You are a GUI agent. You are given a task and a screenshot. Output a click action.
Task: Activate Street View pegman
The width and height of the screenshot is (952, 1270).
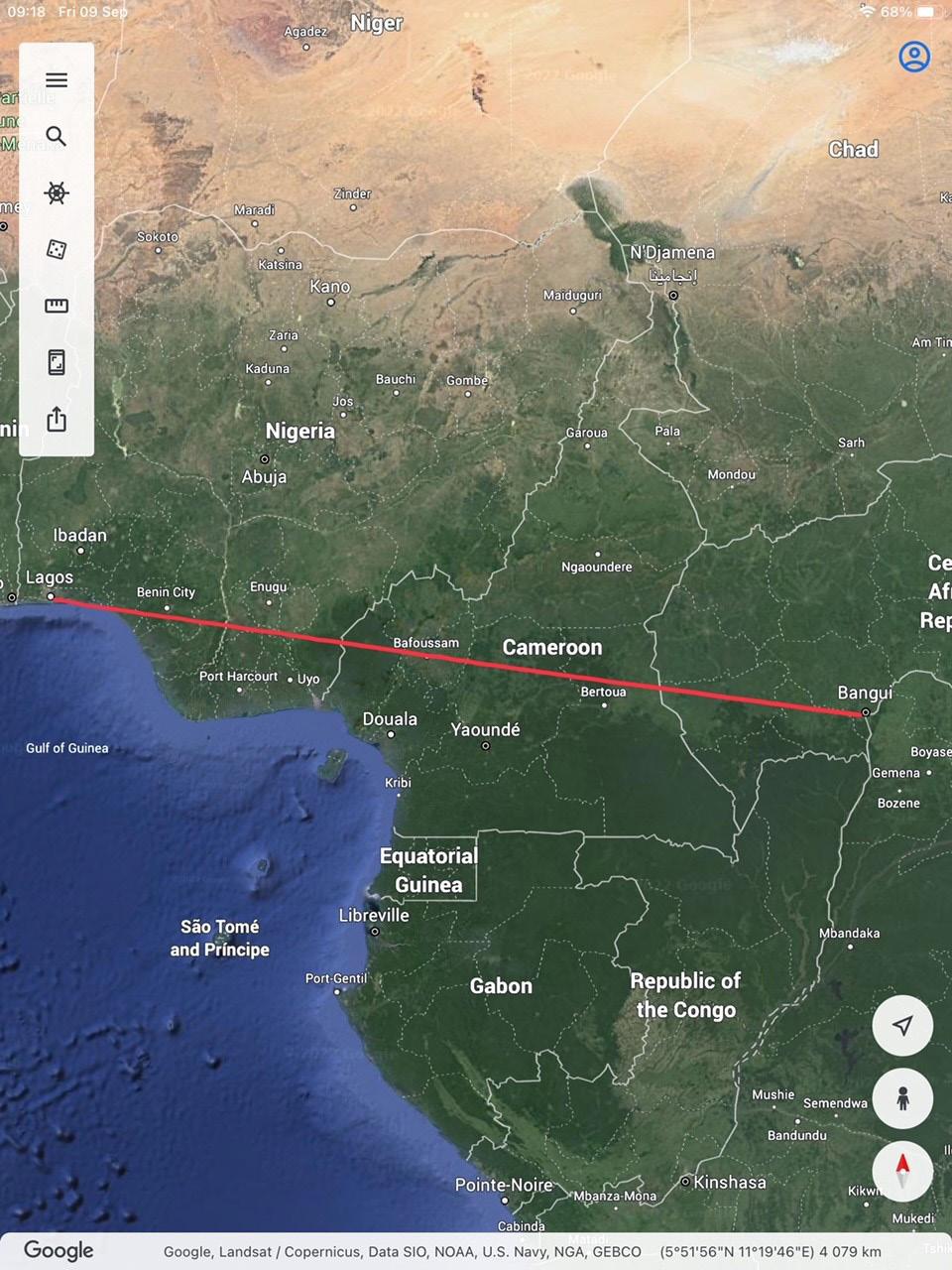902,1098
